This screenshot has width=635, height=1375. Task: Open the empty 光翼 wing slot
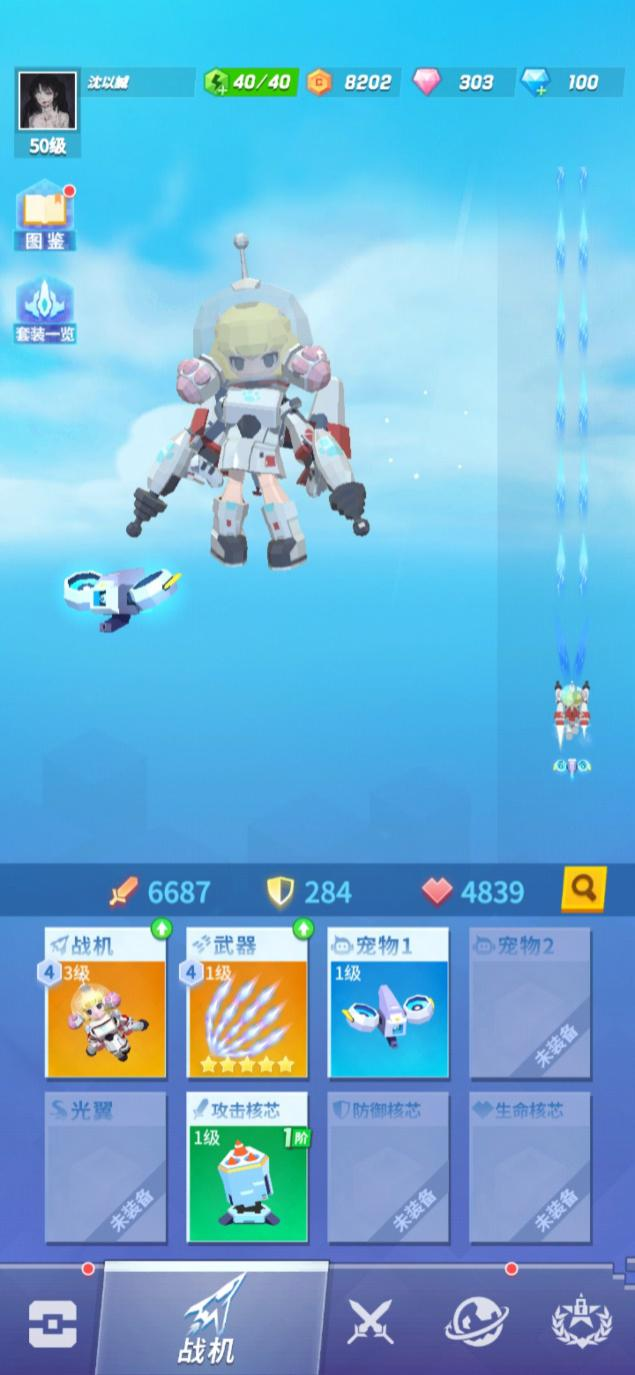[106, 1168]
